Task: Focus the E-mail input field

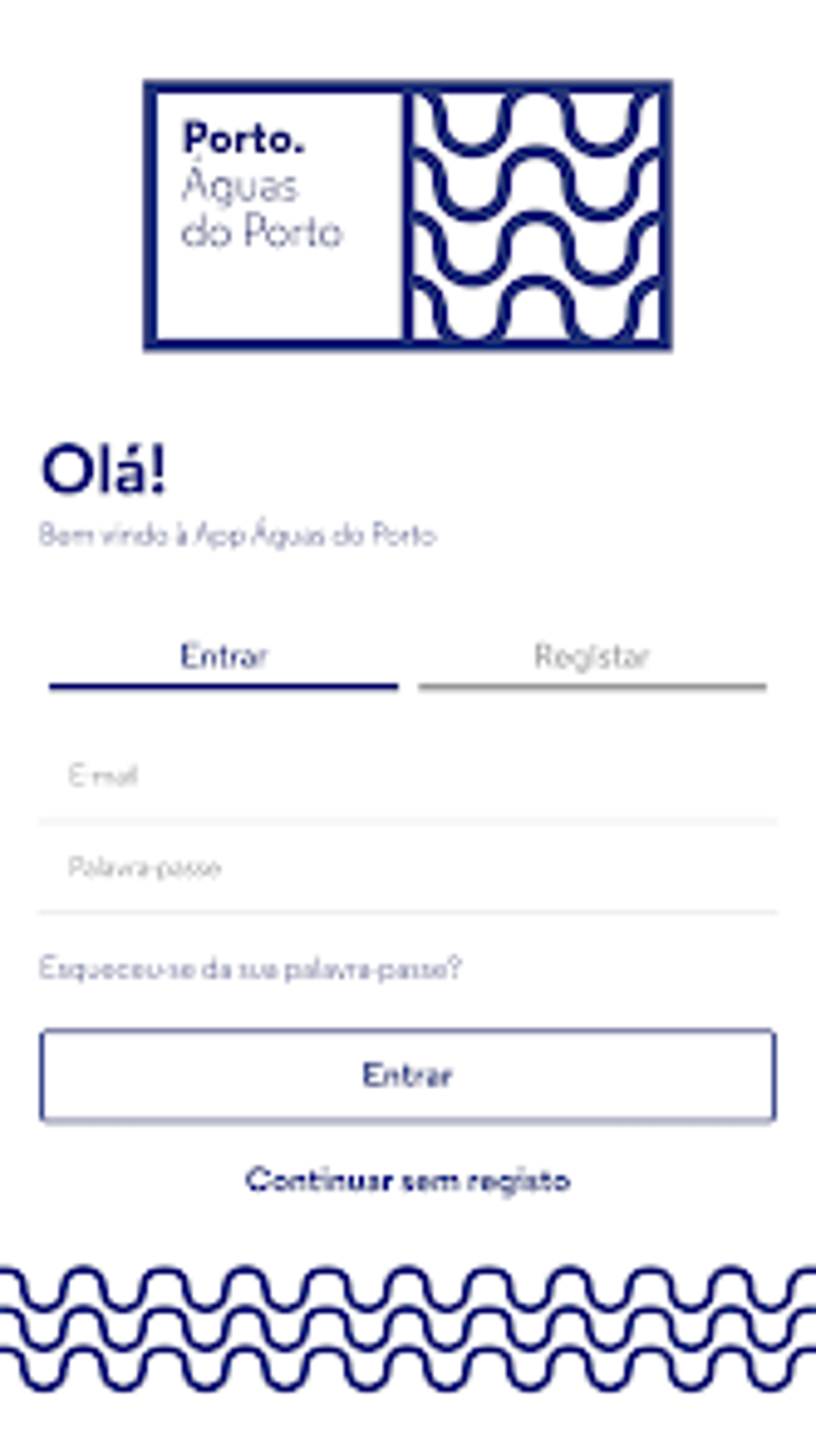Action: (x=408, y=776)
